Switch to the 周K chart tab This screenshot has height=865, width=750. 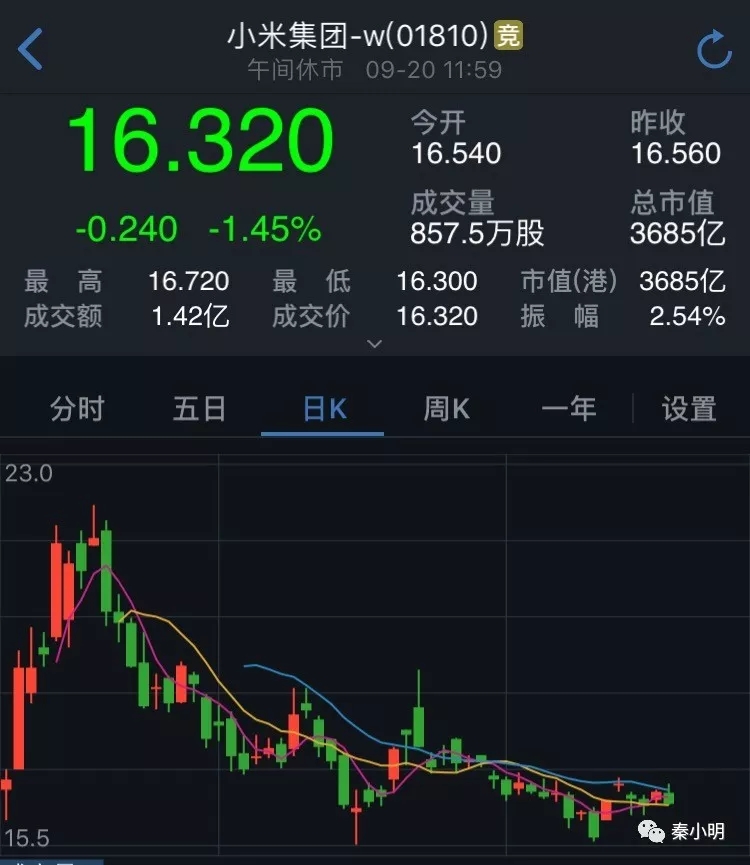tap(446, 408)
